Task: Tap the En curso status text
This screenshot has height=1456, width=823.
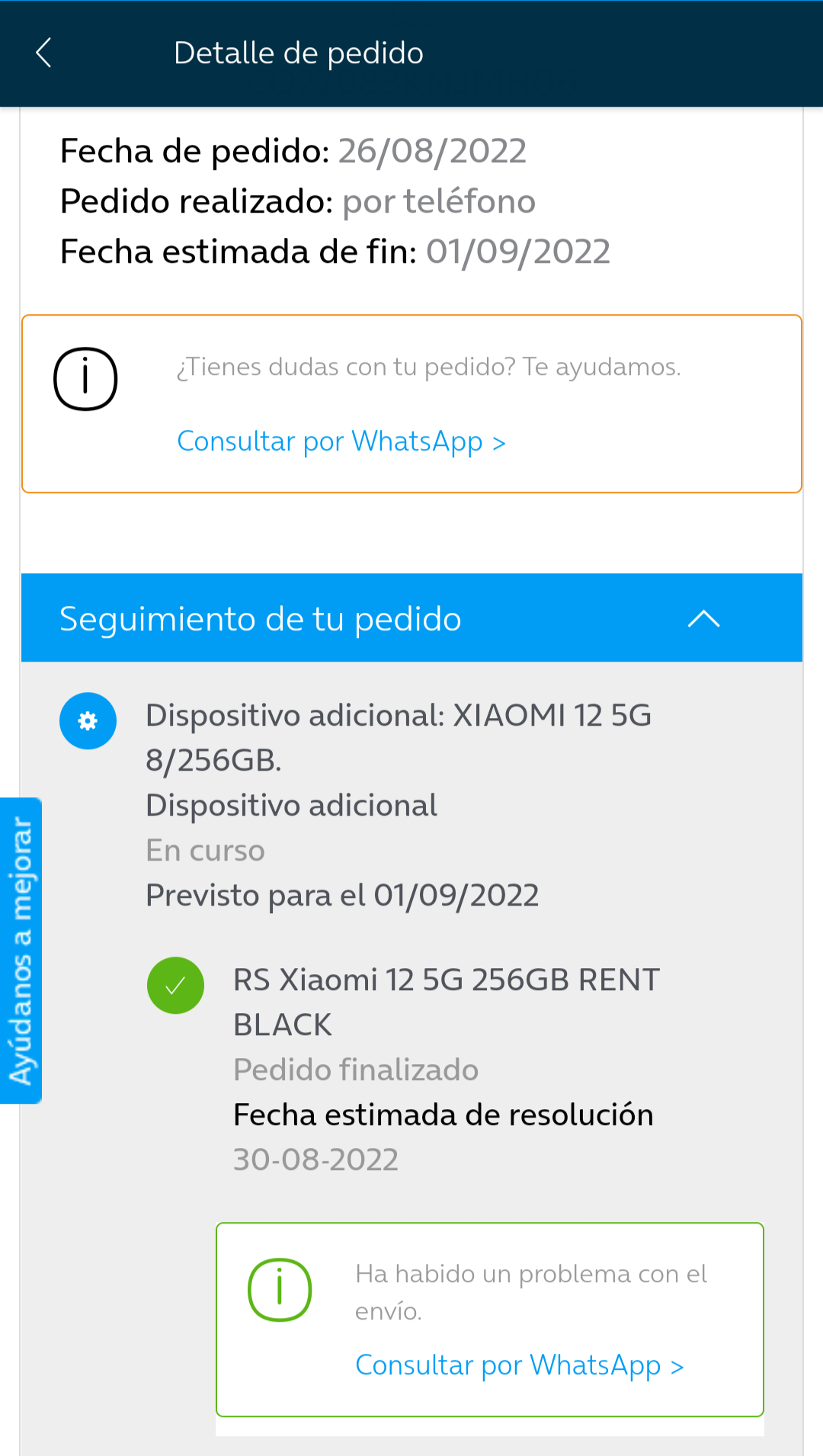Action: 204,849
